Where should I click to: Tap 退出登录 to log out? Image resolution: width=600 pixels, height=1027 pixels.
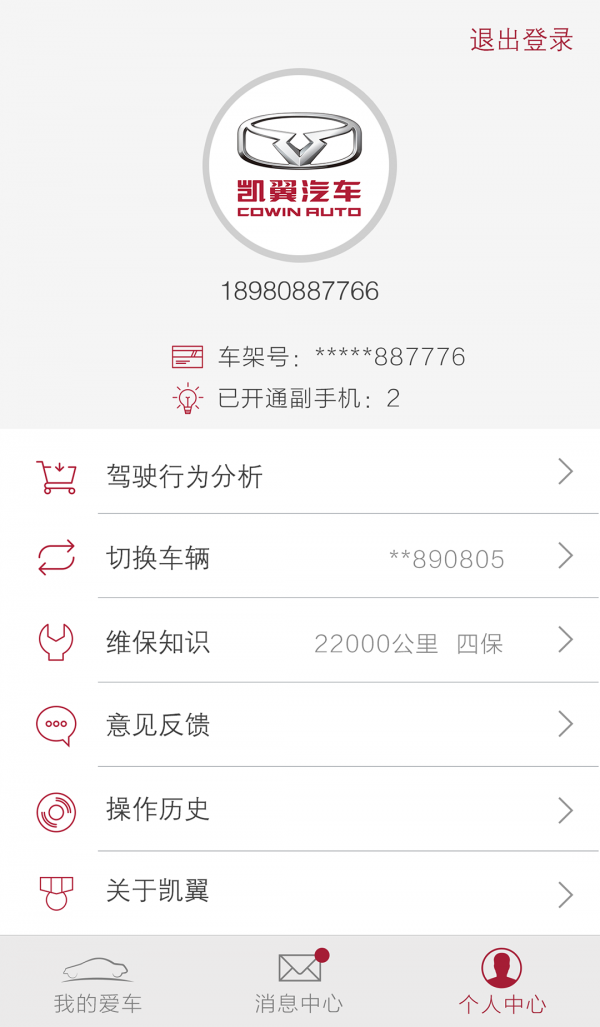521,40
